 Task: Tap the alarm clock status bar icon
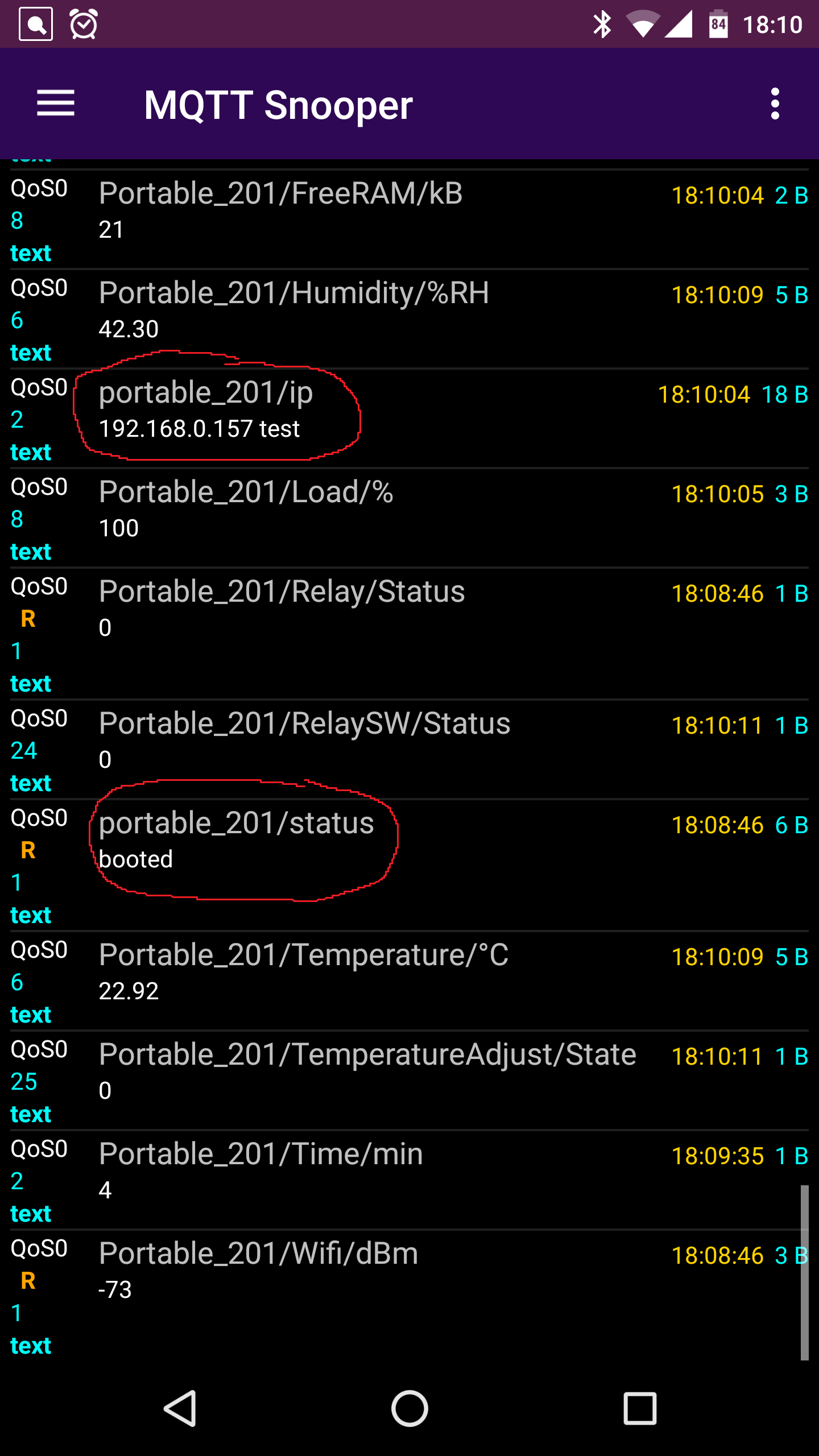pyautogui.click(x=84, y=24)
